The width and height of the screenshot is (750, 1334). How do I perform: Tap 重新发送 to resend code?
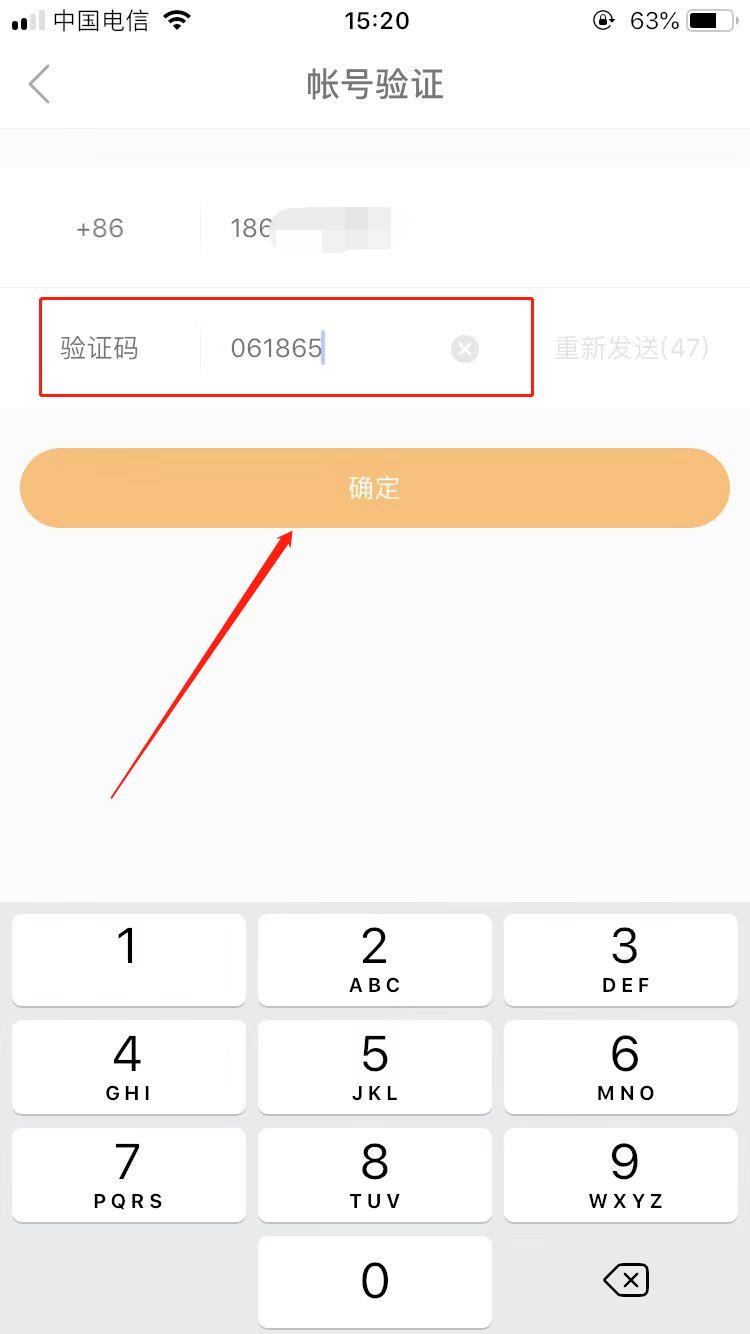click(x=631, y=349)
